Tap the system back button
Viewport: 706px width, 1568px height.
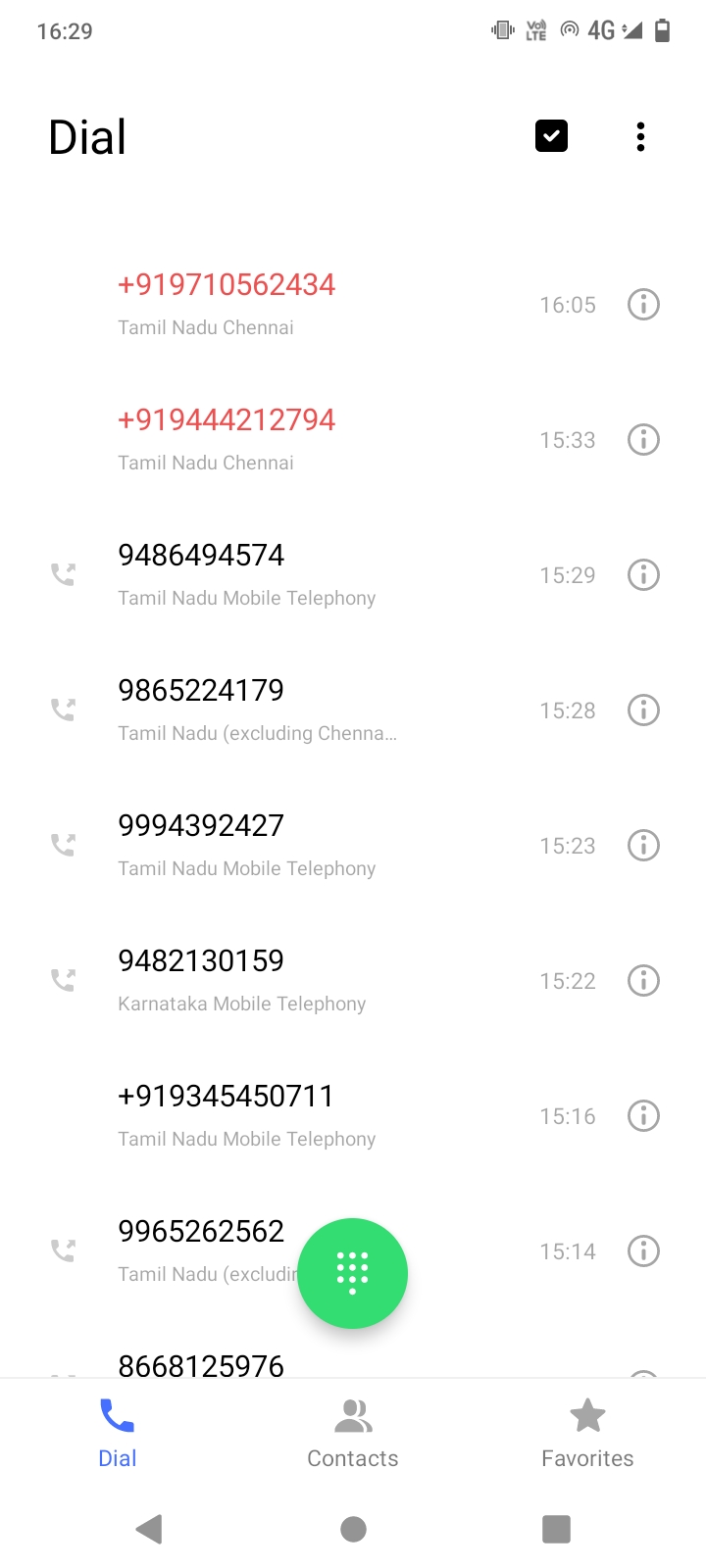tap(149, 1529)
